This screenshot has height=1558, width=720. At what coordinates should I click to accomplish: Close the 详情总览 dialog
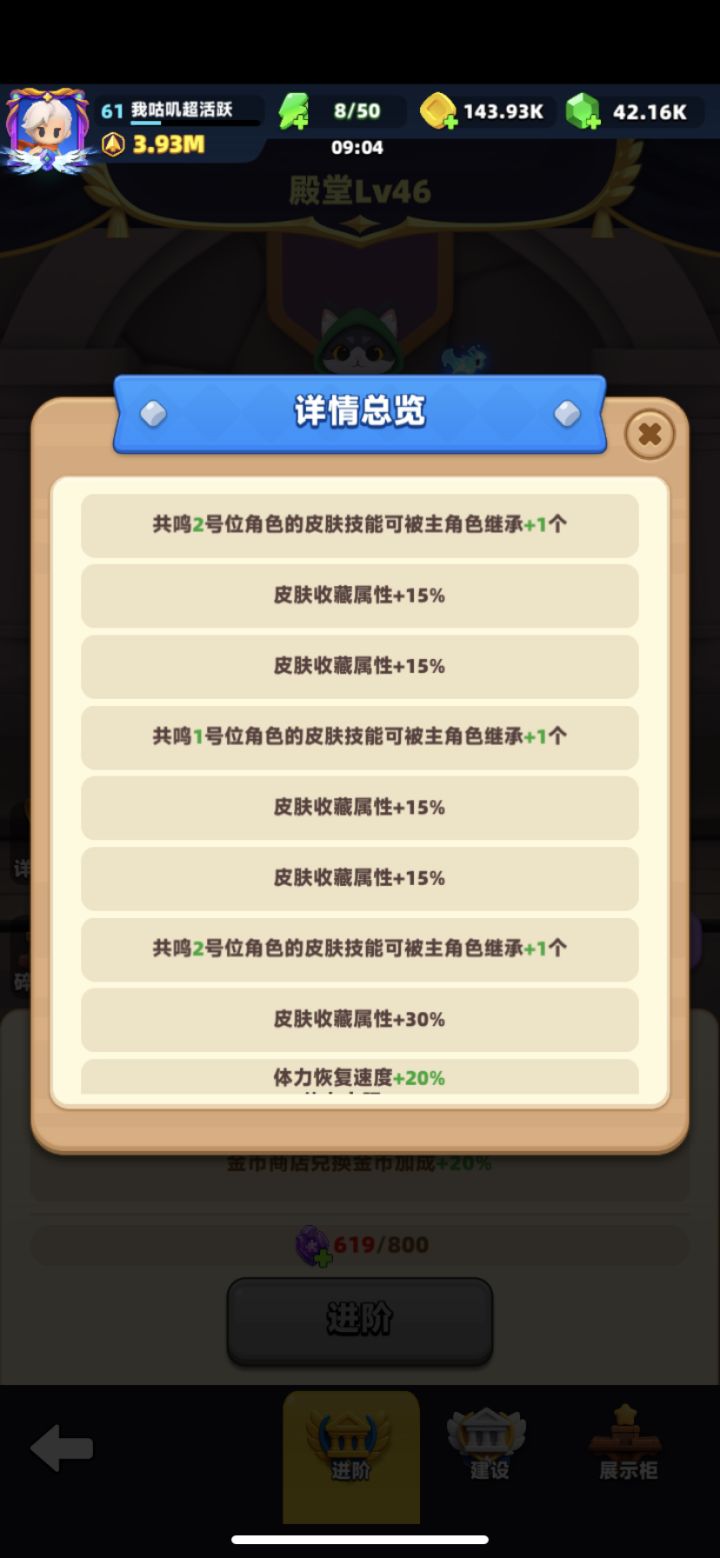tap(650, 434)
